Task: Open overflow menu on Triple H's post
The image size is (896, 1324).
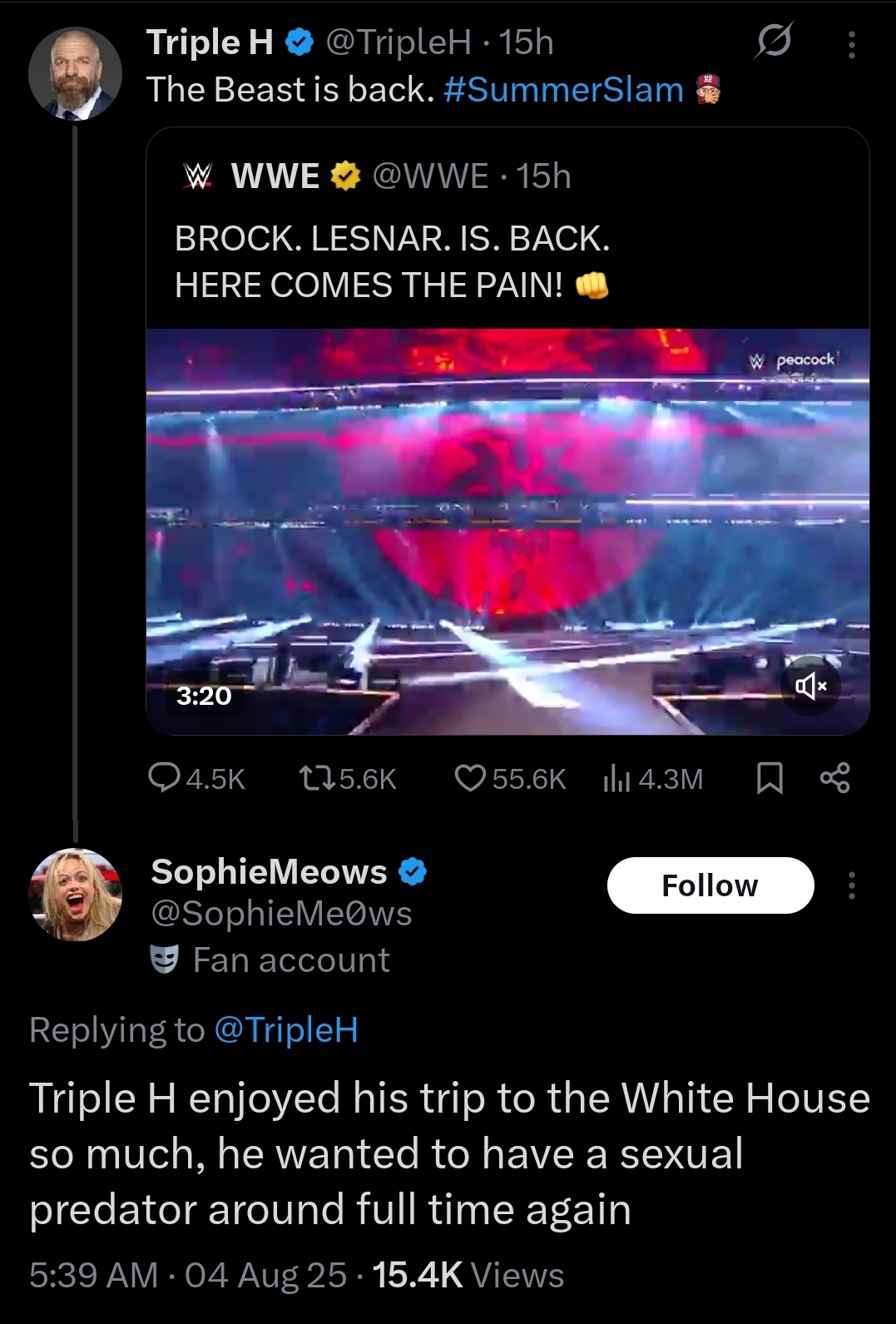Action: point(850,45)
